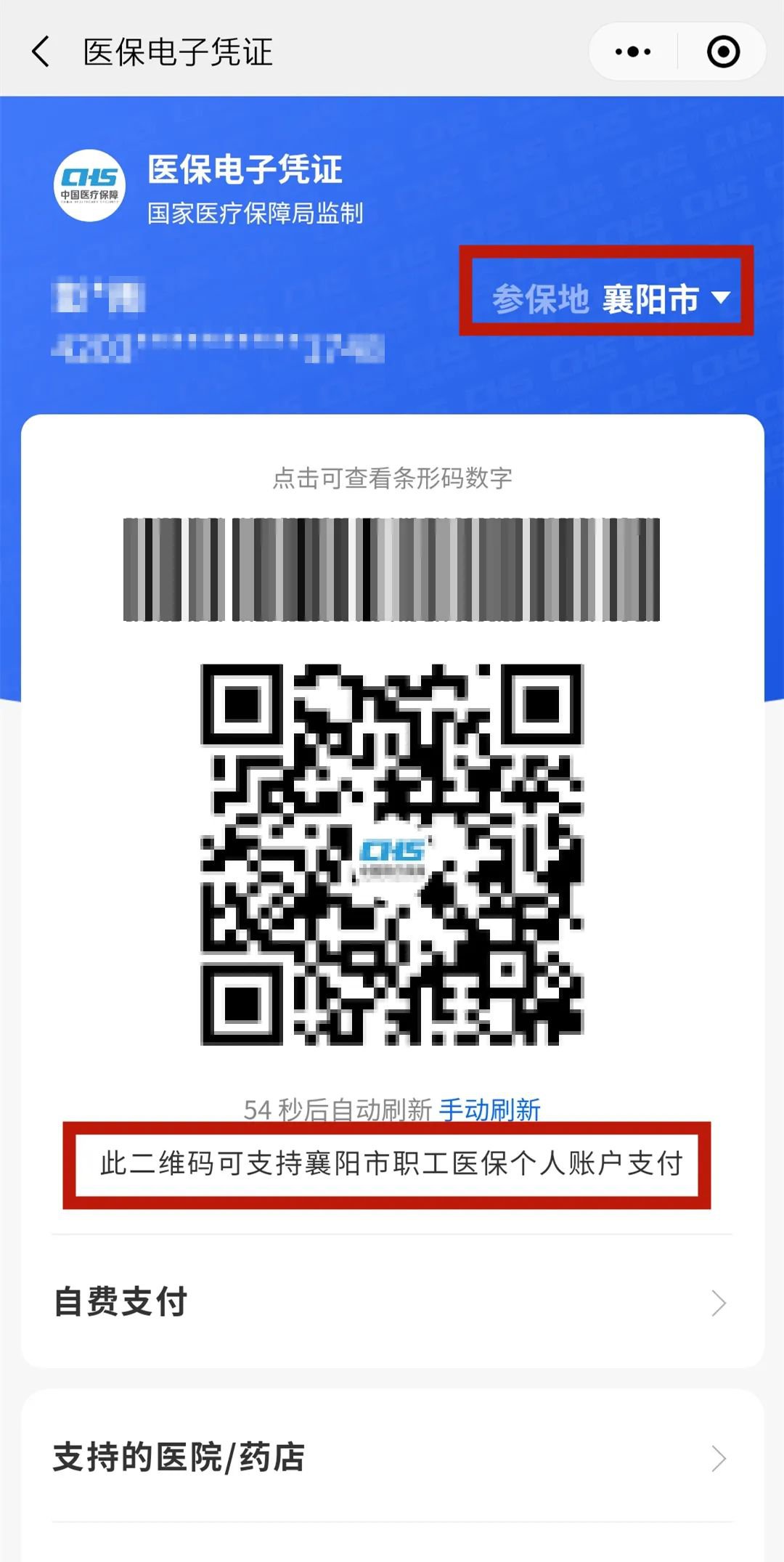Tap the barcode to view its digits

pos(391,569)
